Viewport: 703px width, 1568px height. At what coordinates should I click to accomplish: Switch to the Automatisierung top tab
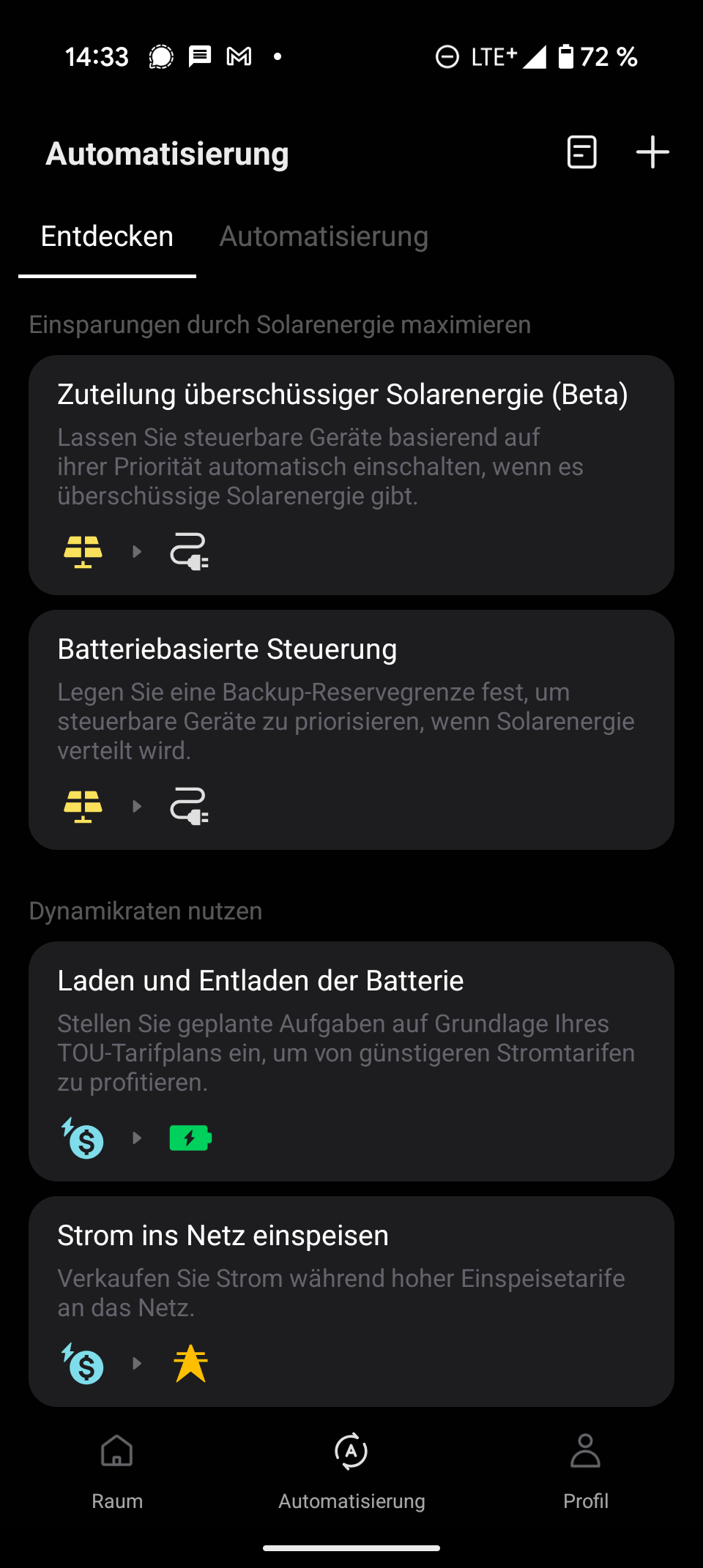click(x=324, y=236)
